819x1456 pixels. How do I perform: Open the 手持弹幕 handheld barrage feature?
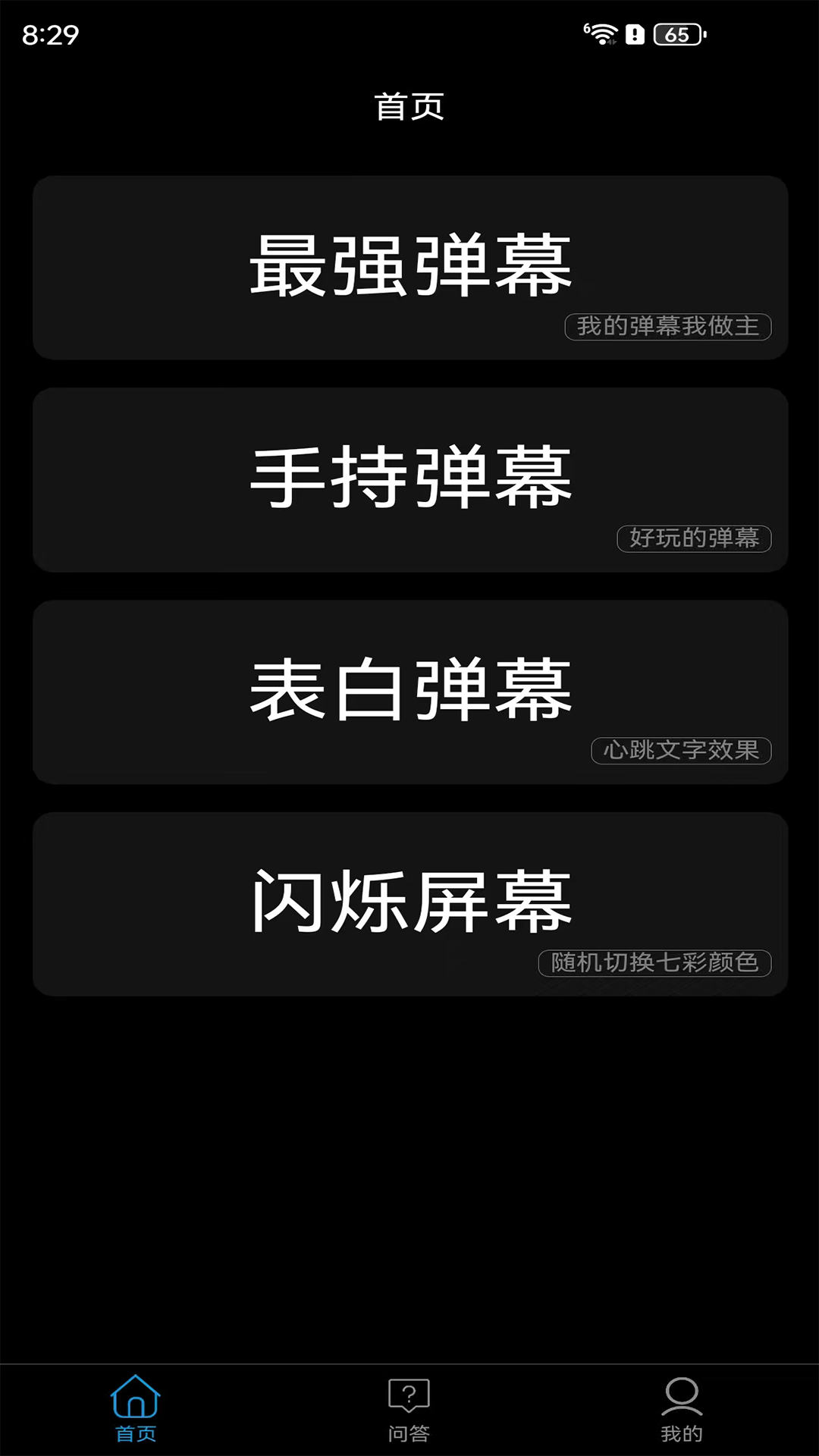pos(409,478)
